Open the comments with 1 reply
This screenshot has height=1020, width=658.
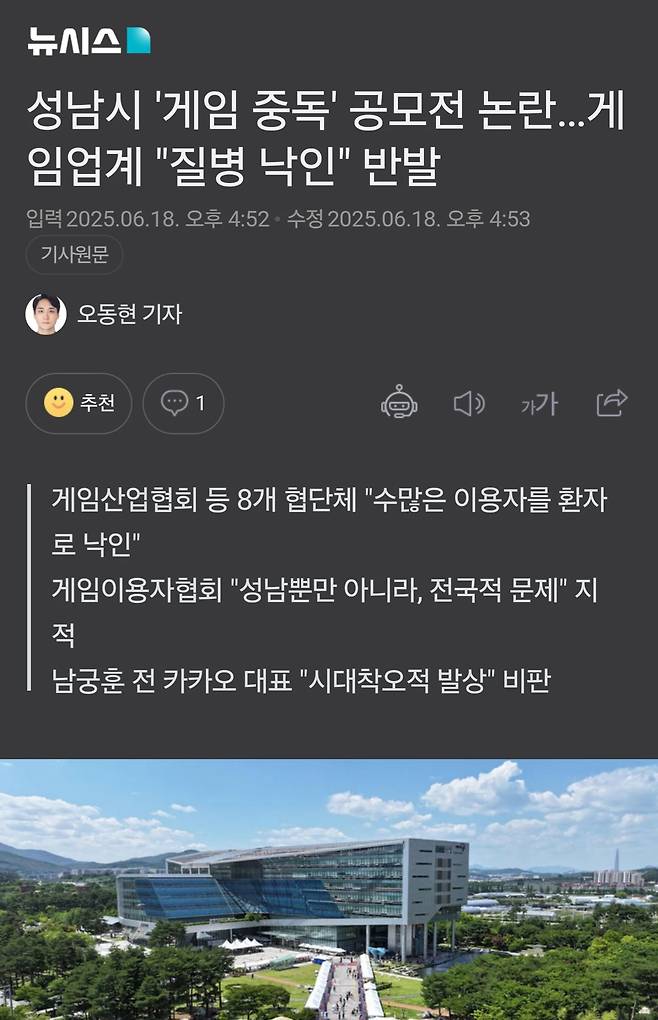pyautogui.click(x=183, y=403)
